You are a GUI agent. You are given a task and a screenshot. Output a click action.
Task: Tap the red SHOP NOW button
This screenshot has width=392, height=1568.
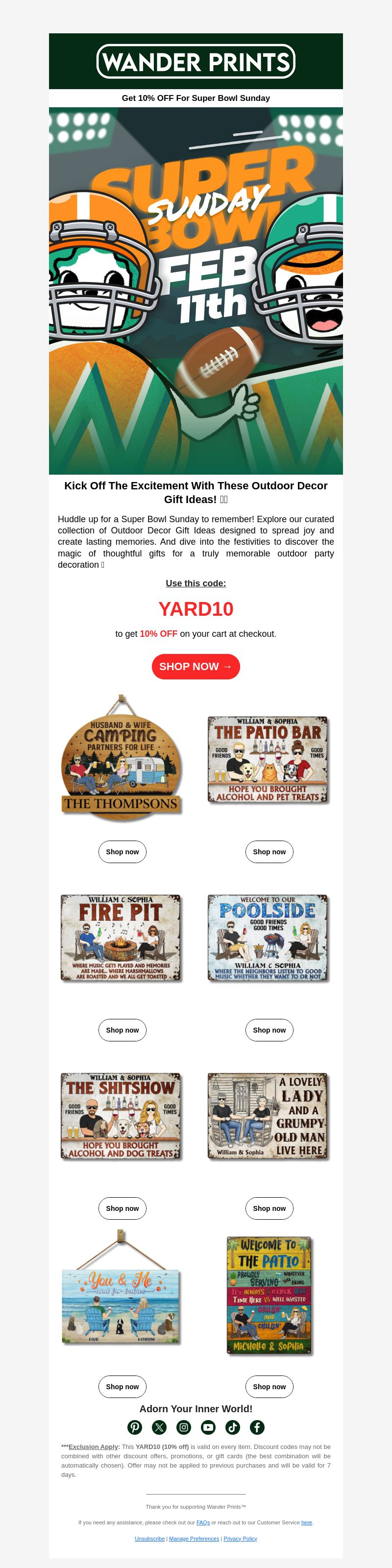[196, 667]
